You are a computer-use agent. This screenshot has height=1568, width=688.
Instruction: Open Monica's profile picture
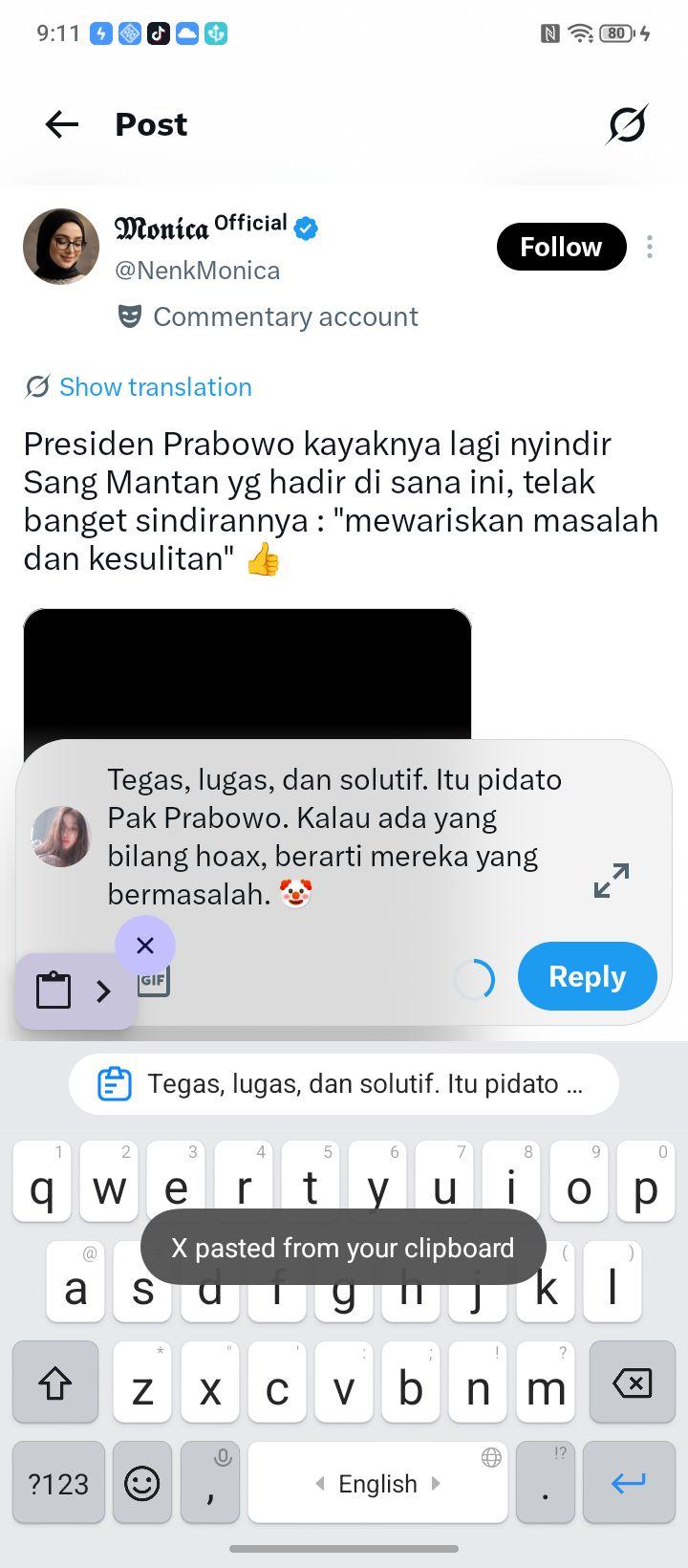point(61,247)
